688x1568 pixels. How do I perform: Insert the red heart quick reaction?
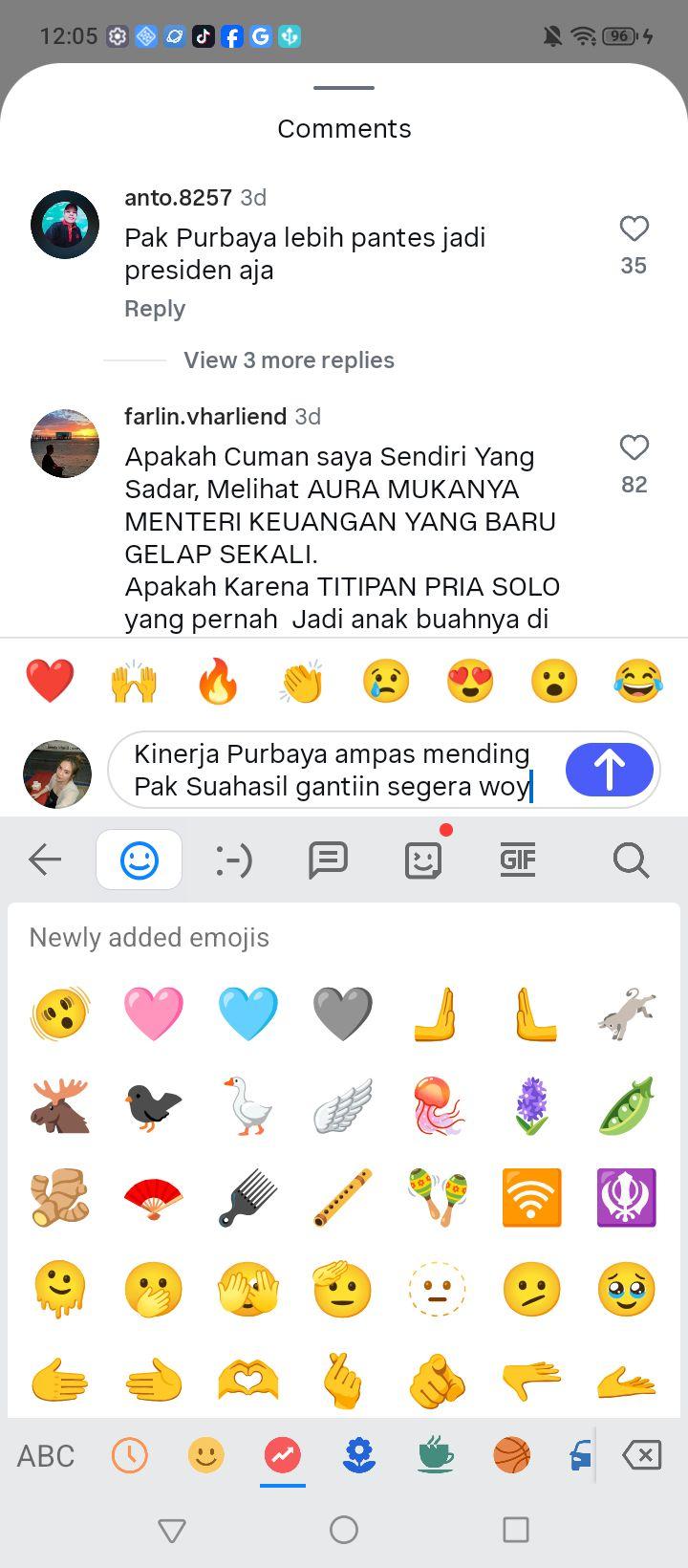pos(50,683)
